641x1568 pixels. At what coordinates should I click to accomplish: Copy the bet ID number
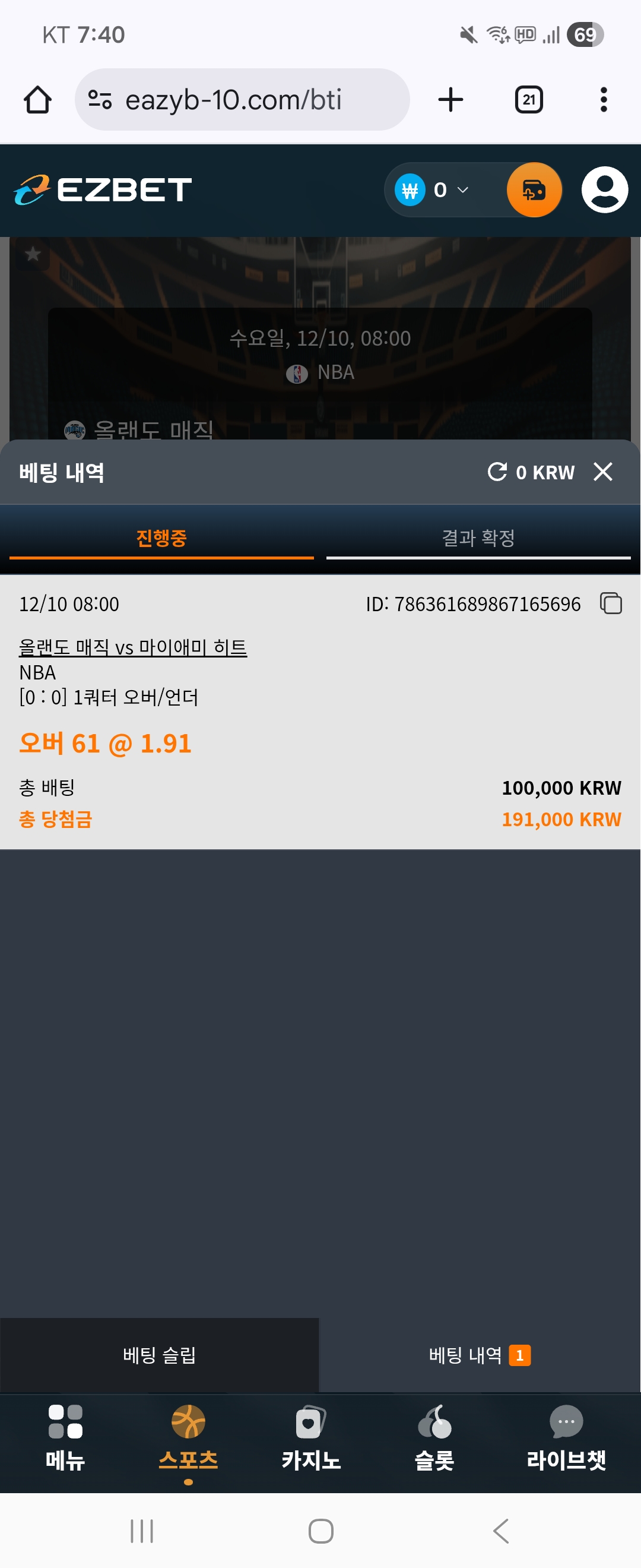point(611,604)
